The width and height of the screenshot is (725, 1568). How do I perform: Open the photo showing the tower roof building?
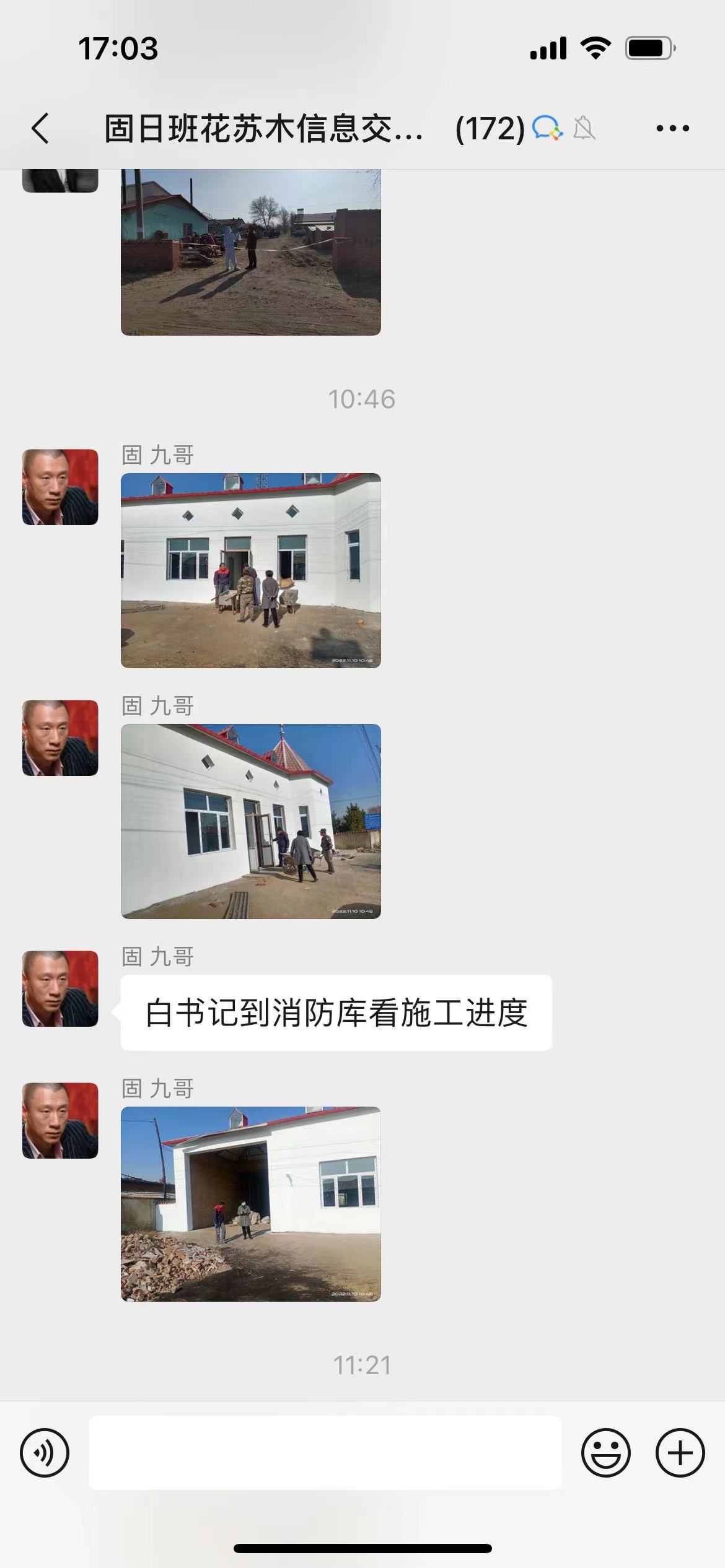pyautogui.click(x=250, y=821)
